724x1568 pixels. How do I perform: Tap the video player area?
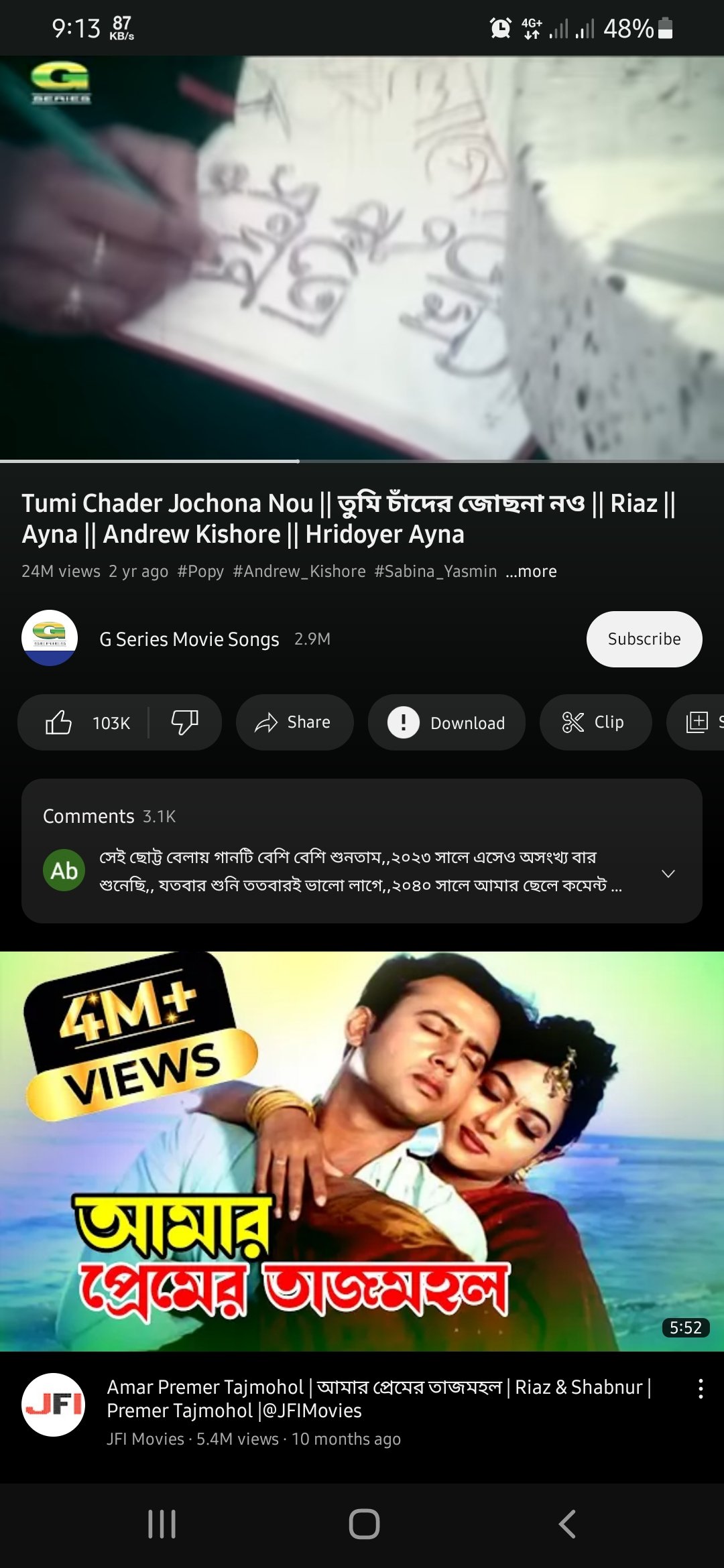(x=362, y=258)
